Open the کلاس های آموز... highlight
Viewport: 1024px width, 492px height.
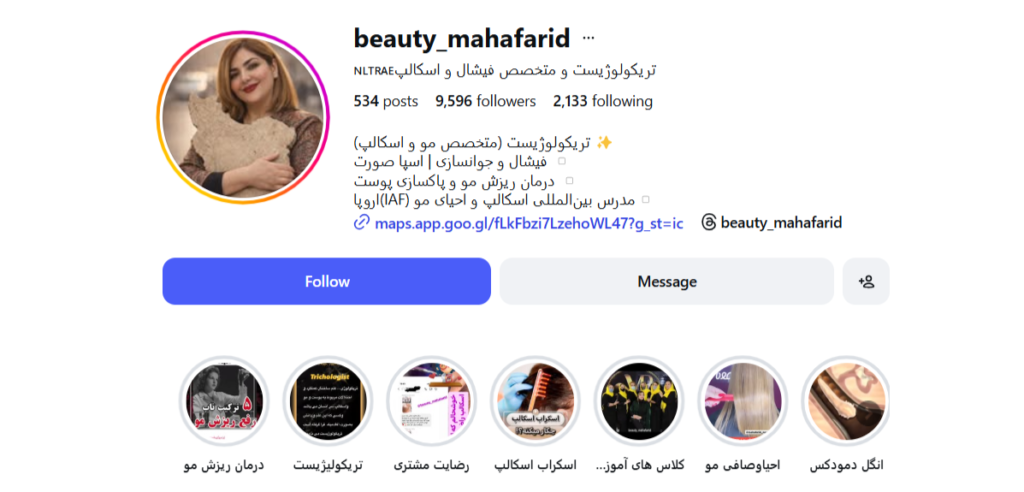tap(639, 402)
